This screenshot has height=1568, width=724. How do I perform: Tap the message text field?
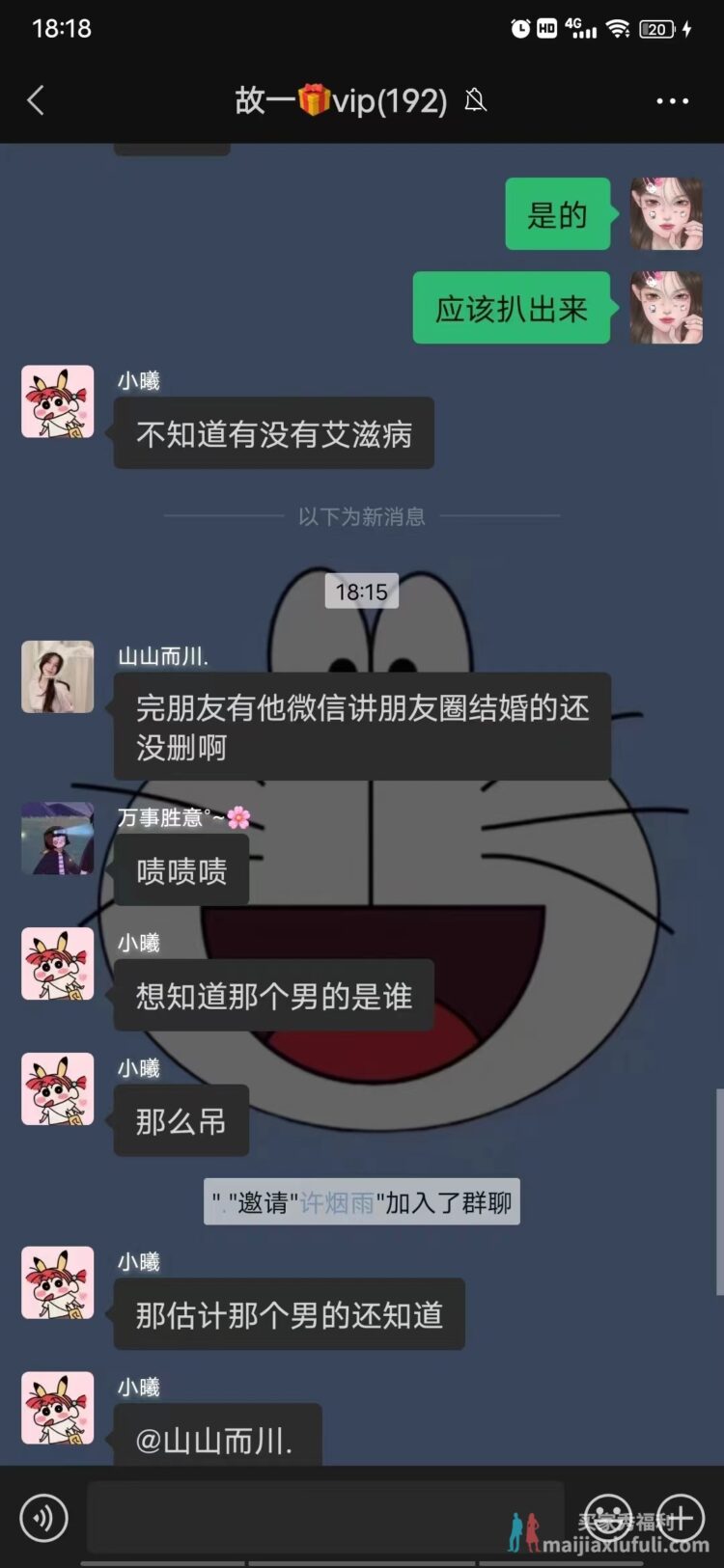coord(325,1518)
